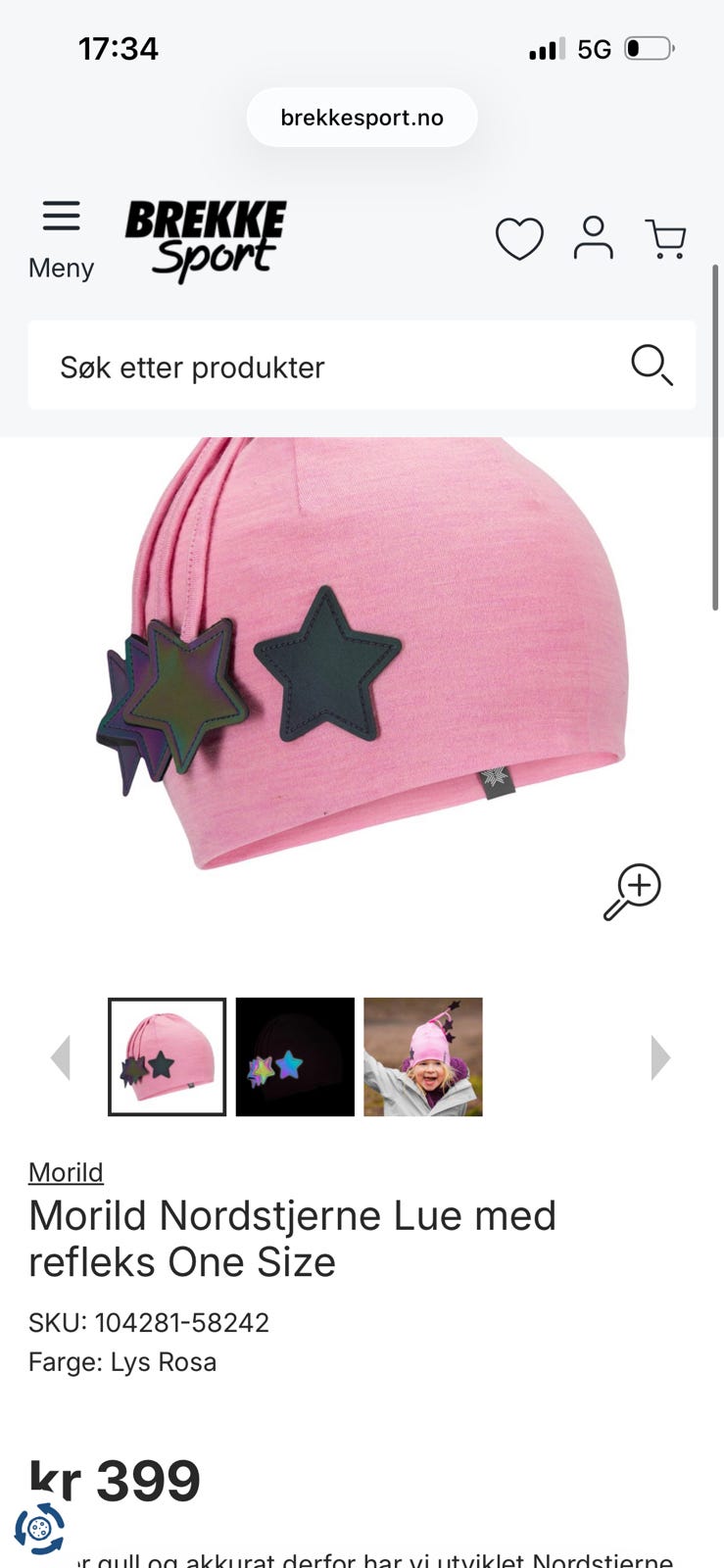Tap the Søk etter produkter search field
Image resolution: width=724 pixels, height=1568 pixels.
pos(362,366)
